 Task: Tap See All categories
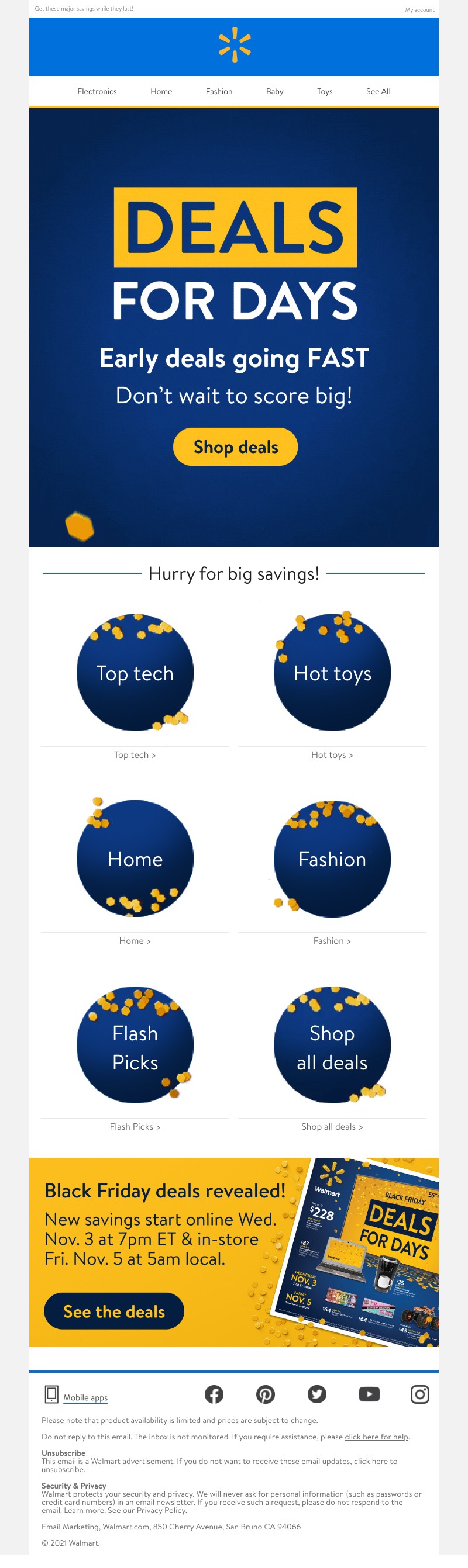[378, 91]
